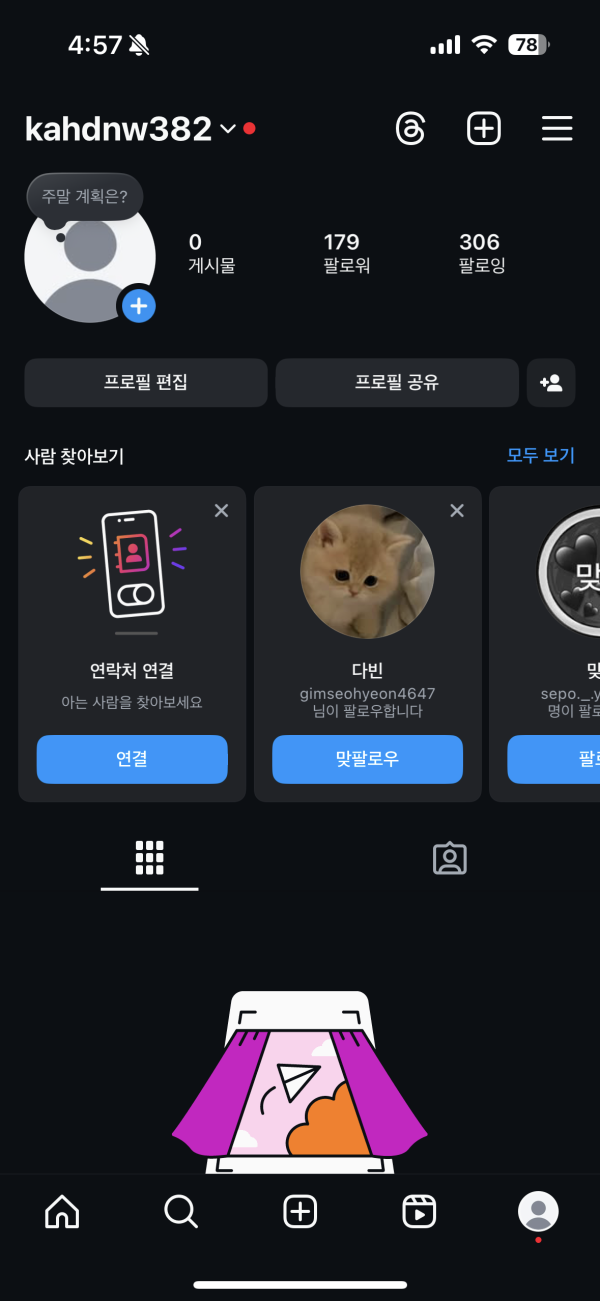Switch to the tagged photos tab
600x1301 pixels.
click(450, 859)
